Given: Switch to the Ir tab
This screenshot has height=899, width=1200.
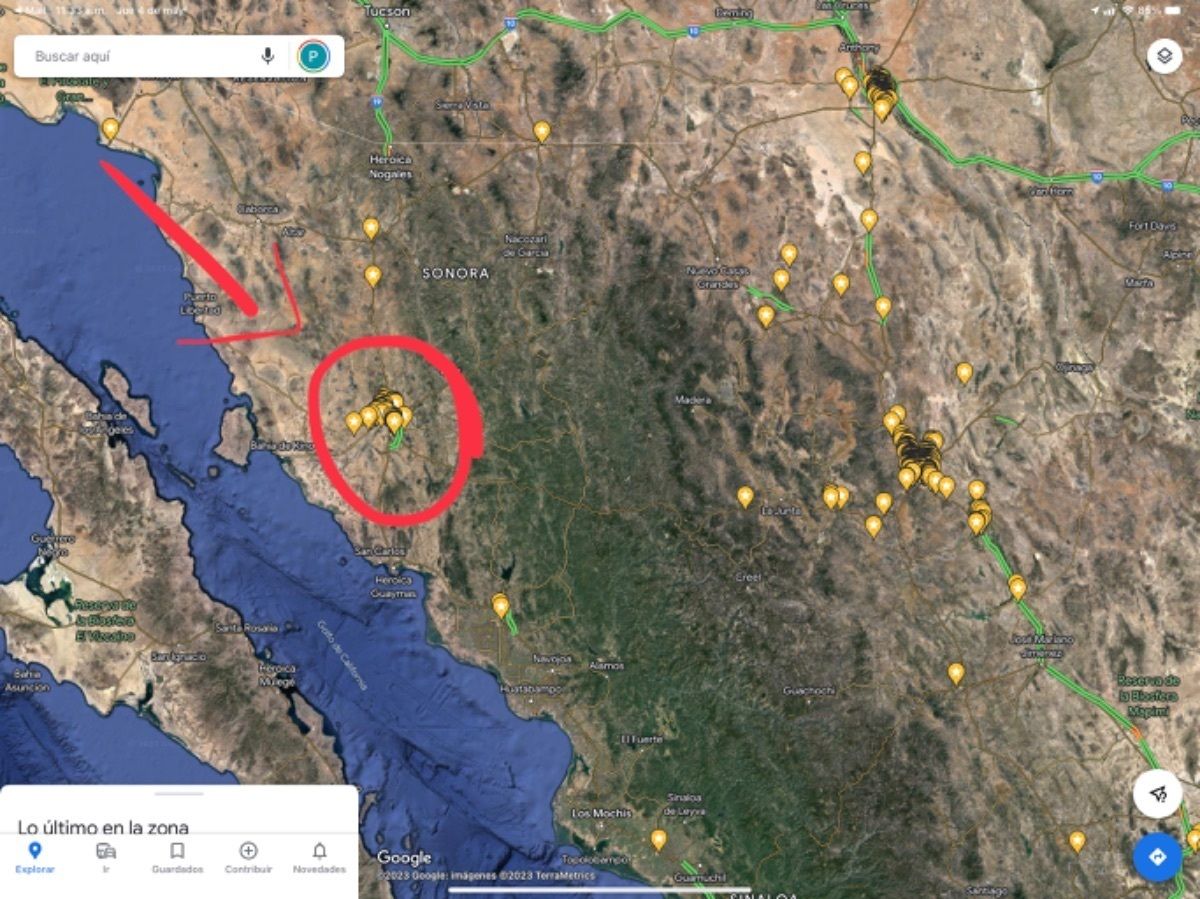Looking at the screenshot, I should click(x=106, y=857).
